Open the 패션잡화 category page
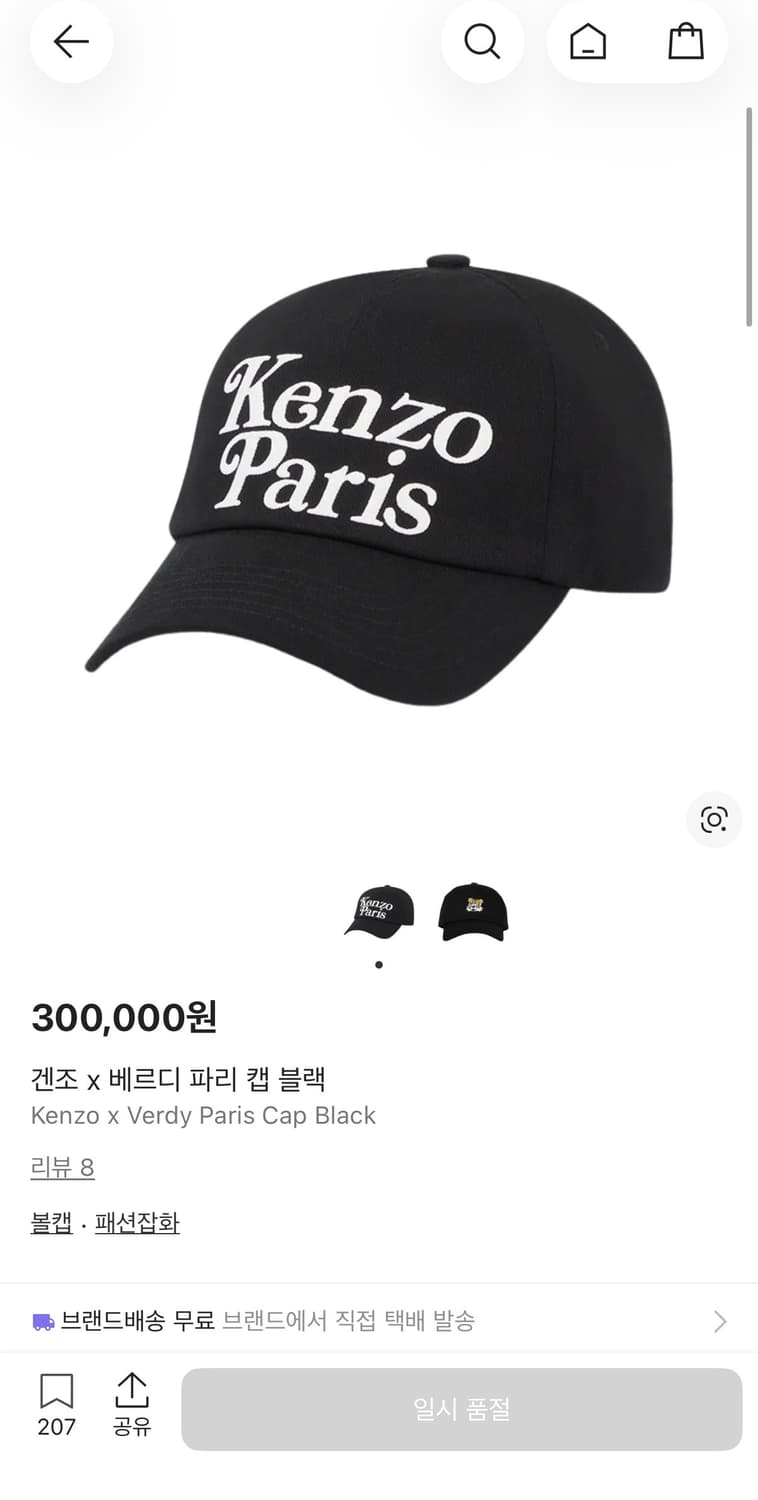Viewport: 758px width, 1500px height. click(137, 1222)
